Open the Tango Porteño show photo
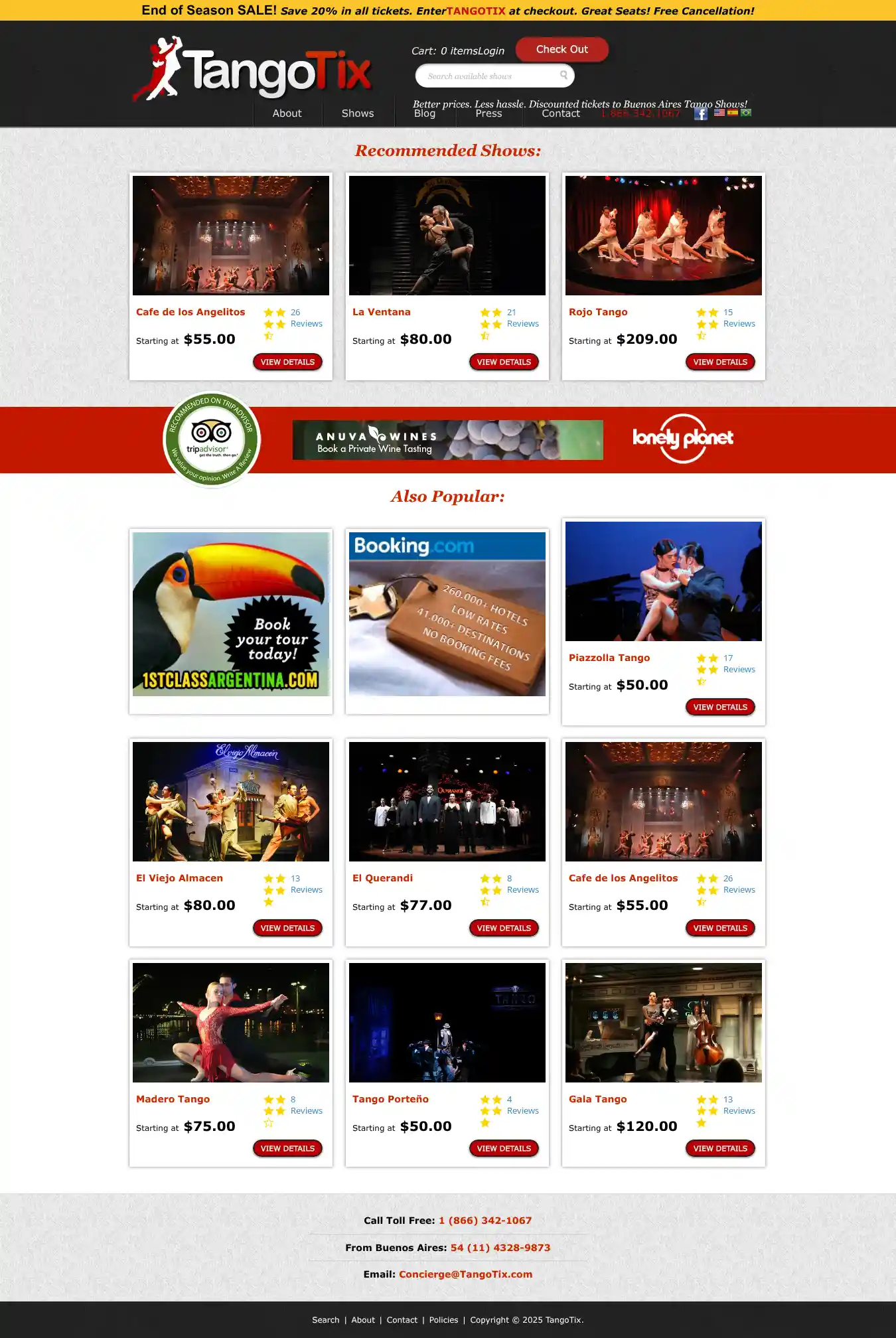Screen dimensions: 896x1338 (x=447, y=1022)
